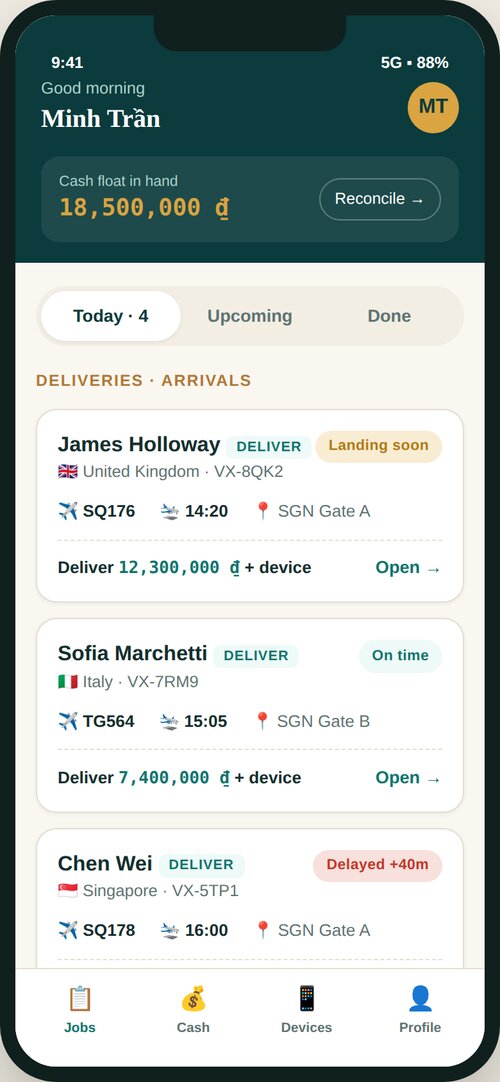The height and width of the screenshot is (1082, 500).
Task: Open the Devices tab
Action: 306,1010
